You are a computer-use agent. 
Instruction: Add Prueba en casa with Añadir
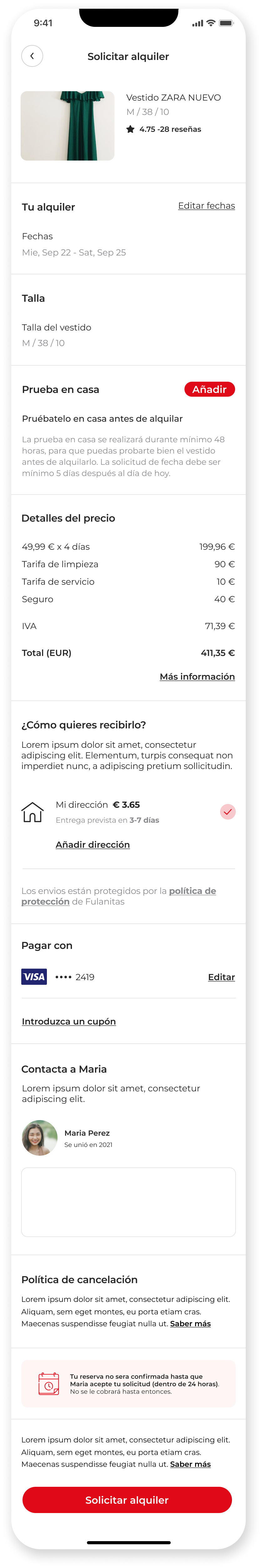[x=209, y=390]
